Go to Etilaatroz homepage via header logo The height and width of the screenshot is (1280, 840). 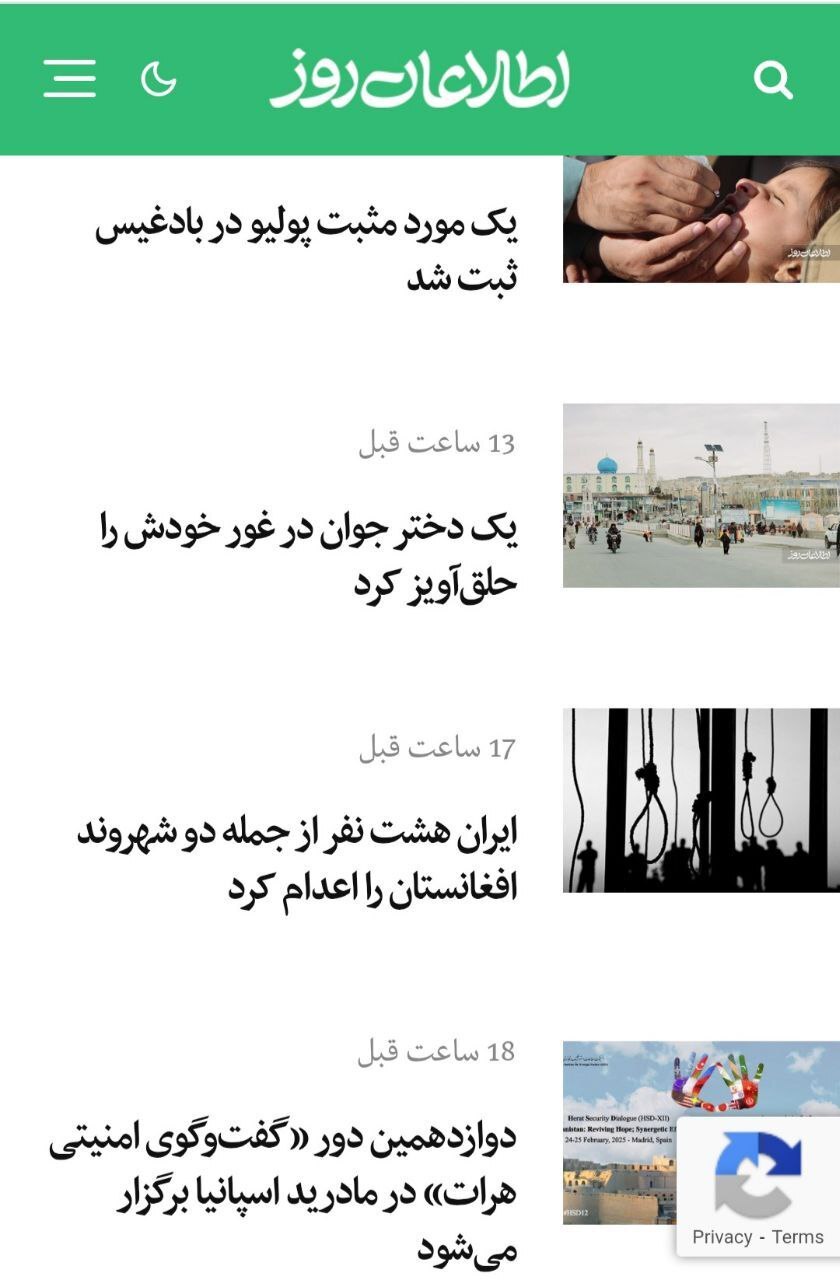pyautogui.click(x=420, y=79)
